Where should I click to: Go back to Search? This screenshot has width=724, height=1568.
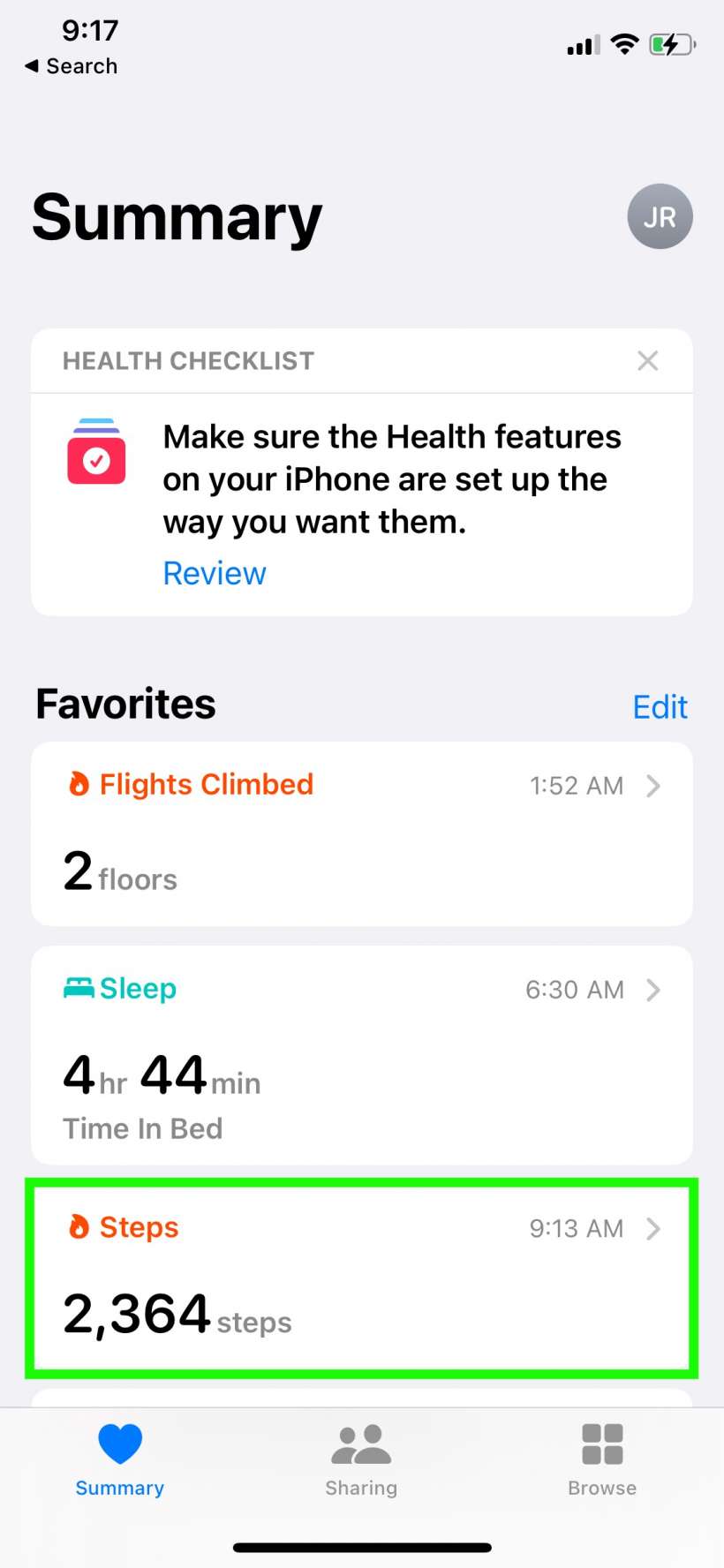point(72,66)
